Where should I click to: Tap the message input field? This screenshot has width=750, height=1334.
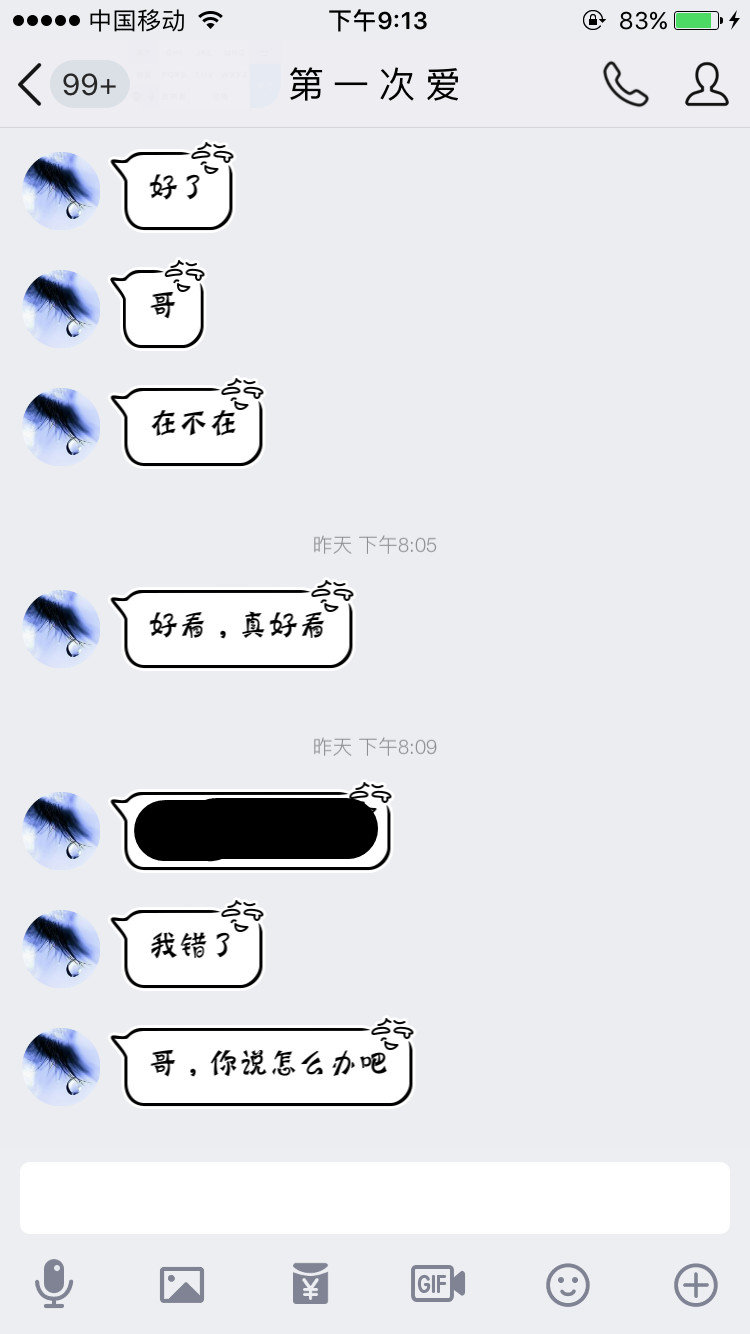click(x=375, y=1197)
